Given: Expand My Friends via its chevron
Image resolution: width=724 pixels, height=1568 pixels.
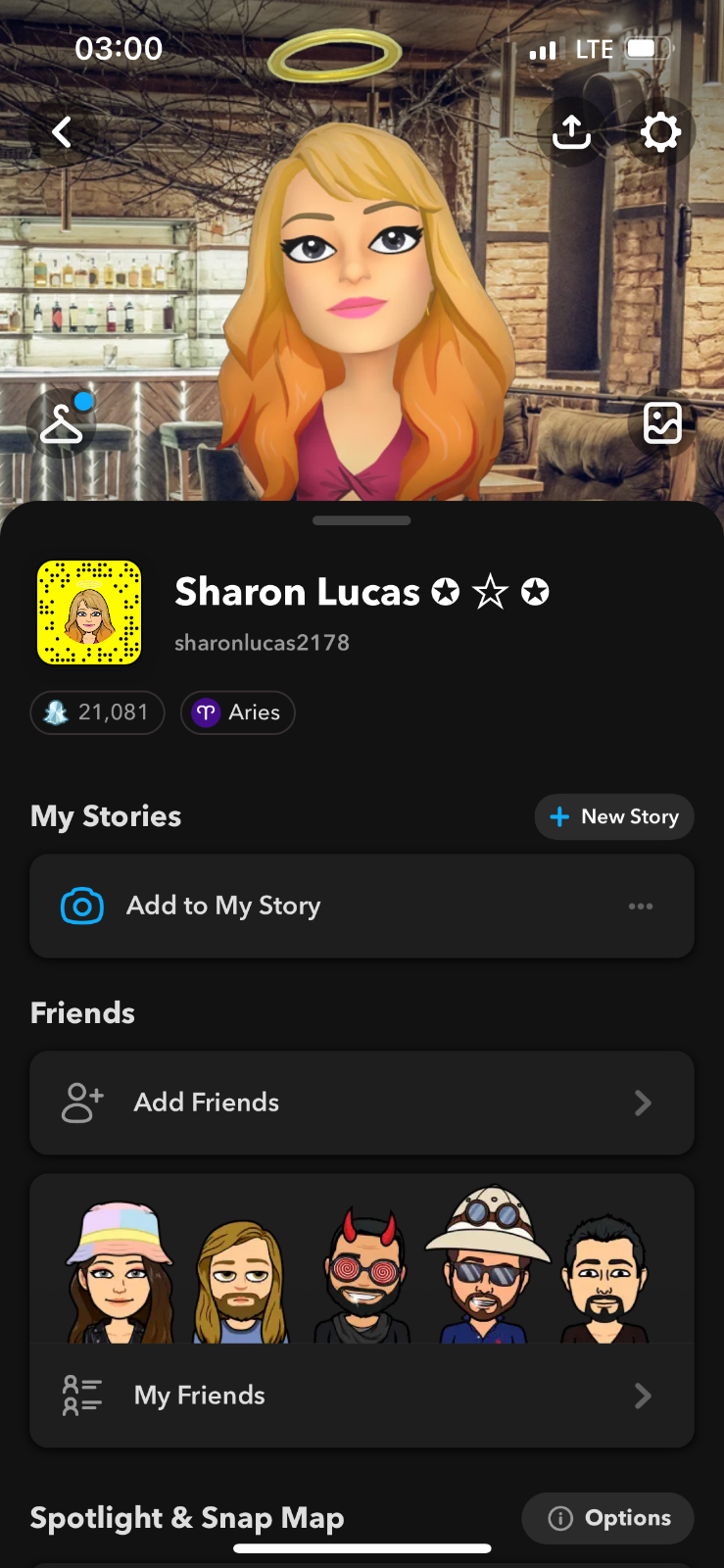Looking at the screenshot, I should pyautogui.click(x=643, y=1396).
